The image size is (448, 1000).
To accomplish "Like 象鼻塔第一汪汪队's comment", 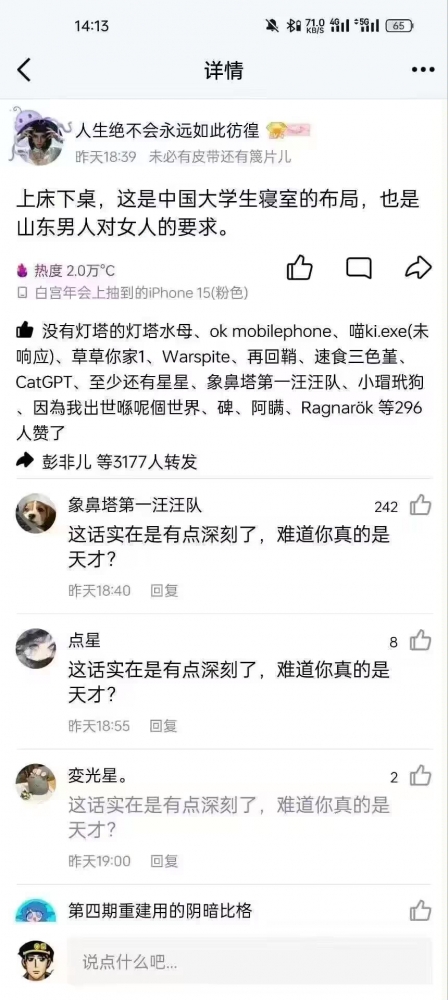I will pos(421,506).
